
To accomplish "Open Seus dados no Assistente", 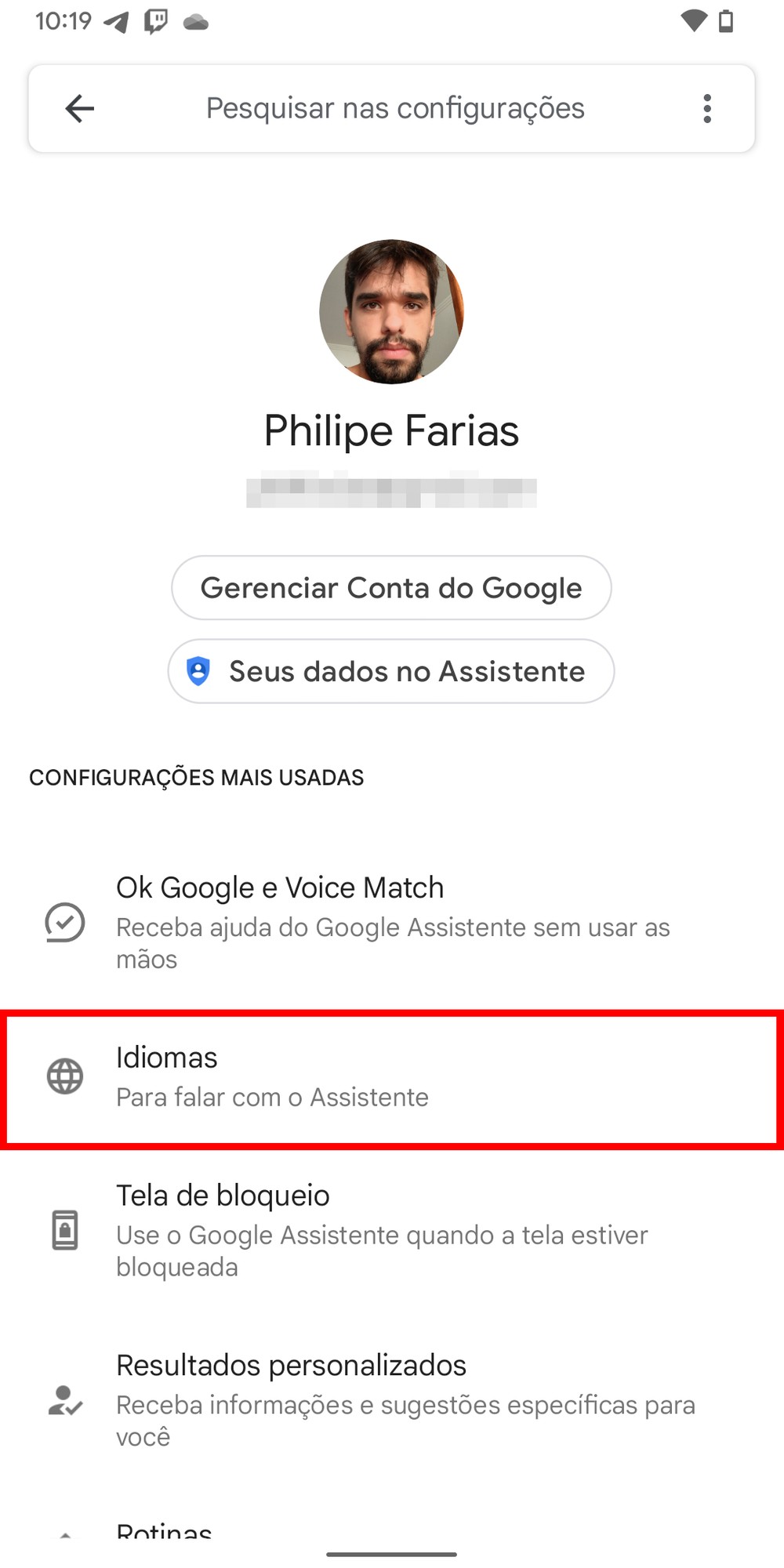I will [x=391, y=671].
